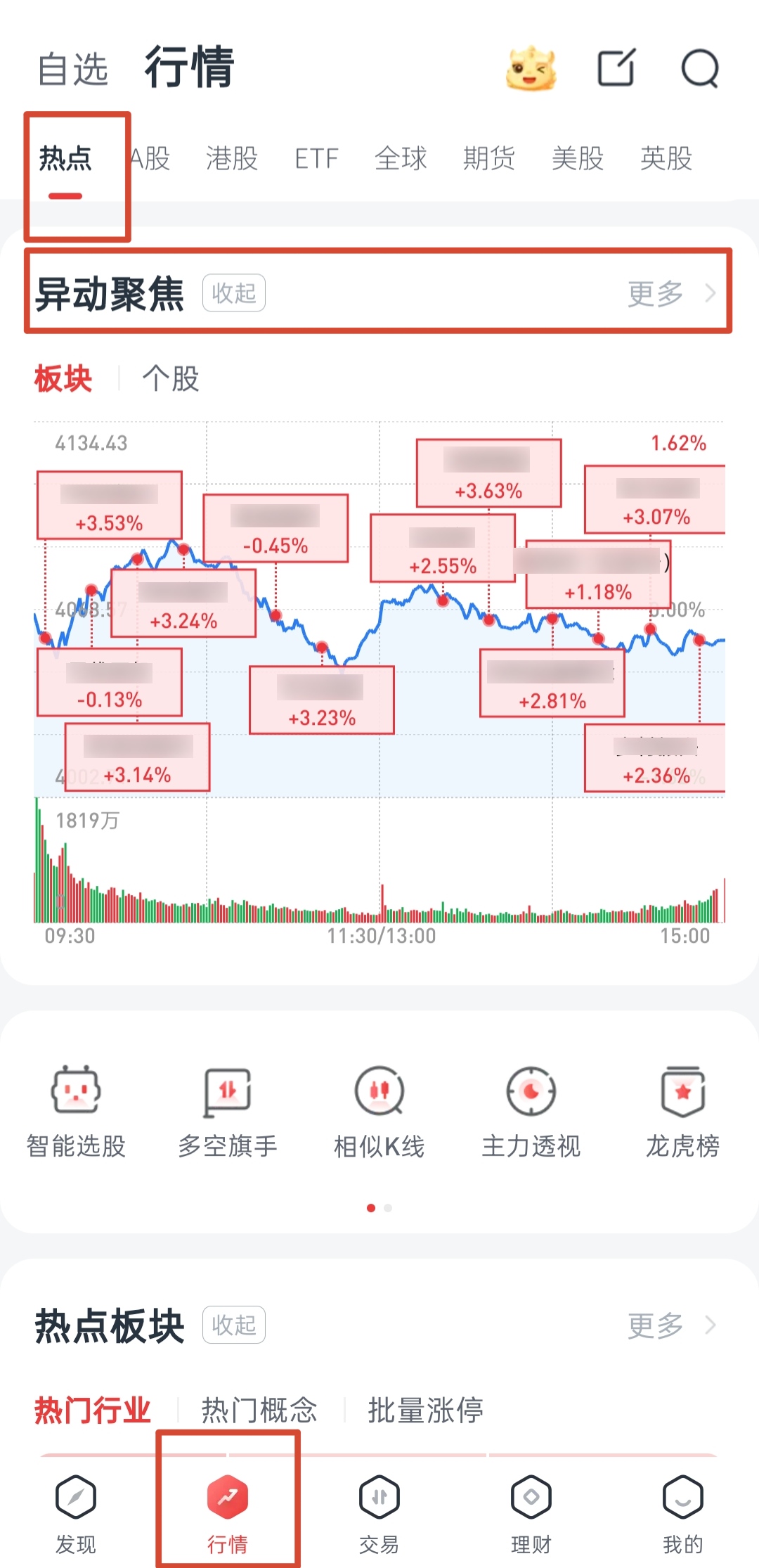759x1568 pixels.
Task: Switch to 美股 tab
Action: pyautogui.click(x=578, y=158)
